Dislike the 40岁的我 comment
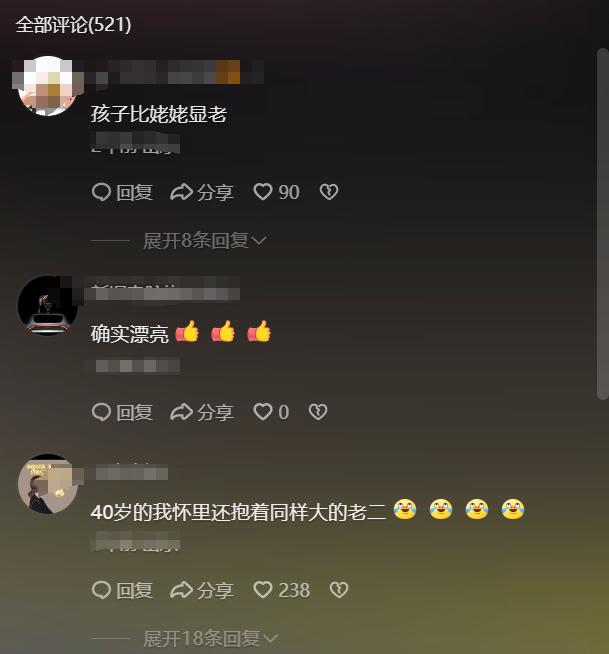This screenshot has width=609, height=654. (x=339, y=590)
